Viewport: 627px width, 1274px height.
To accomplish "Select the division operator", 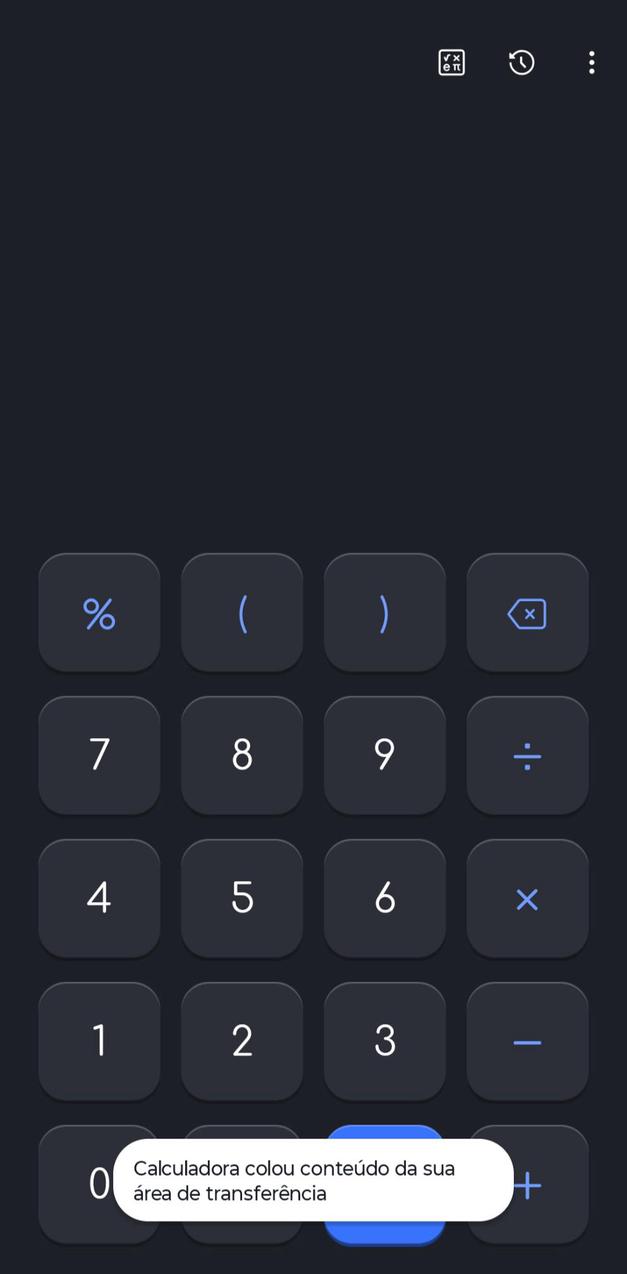I will 527,755.
